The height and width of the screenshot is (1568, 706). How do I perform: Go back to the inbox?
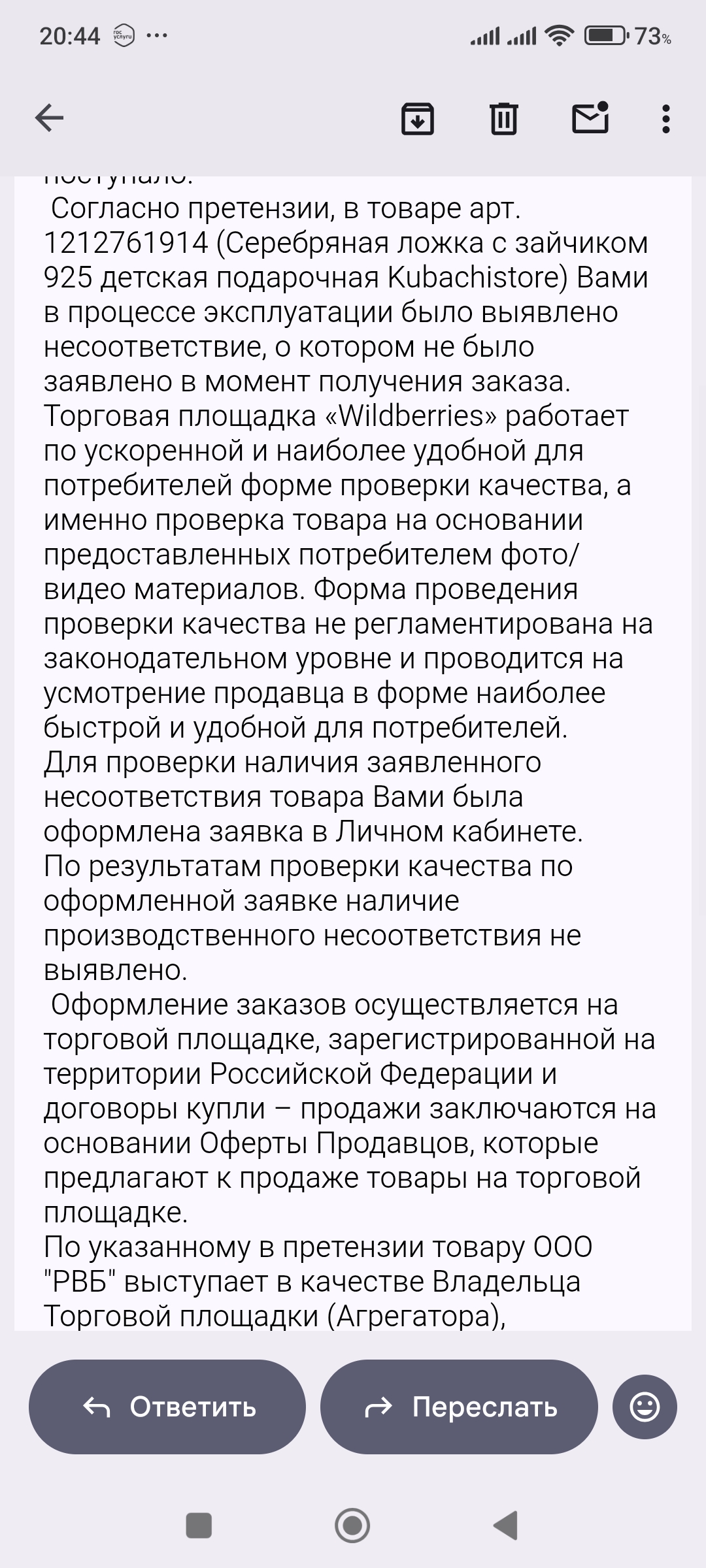point(49,118)
